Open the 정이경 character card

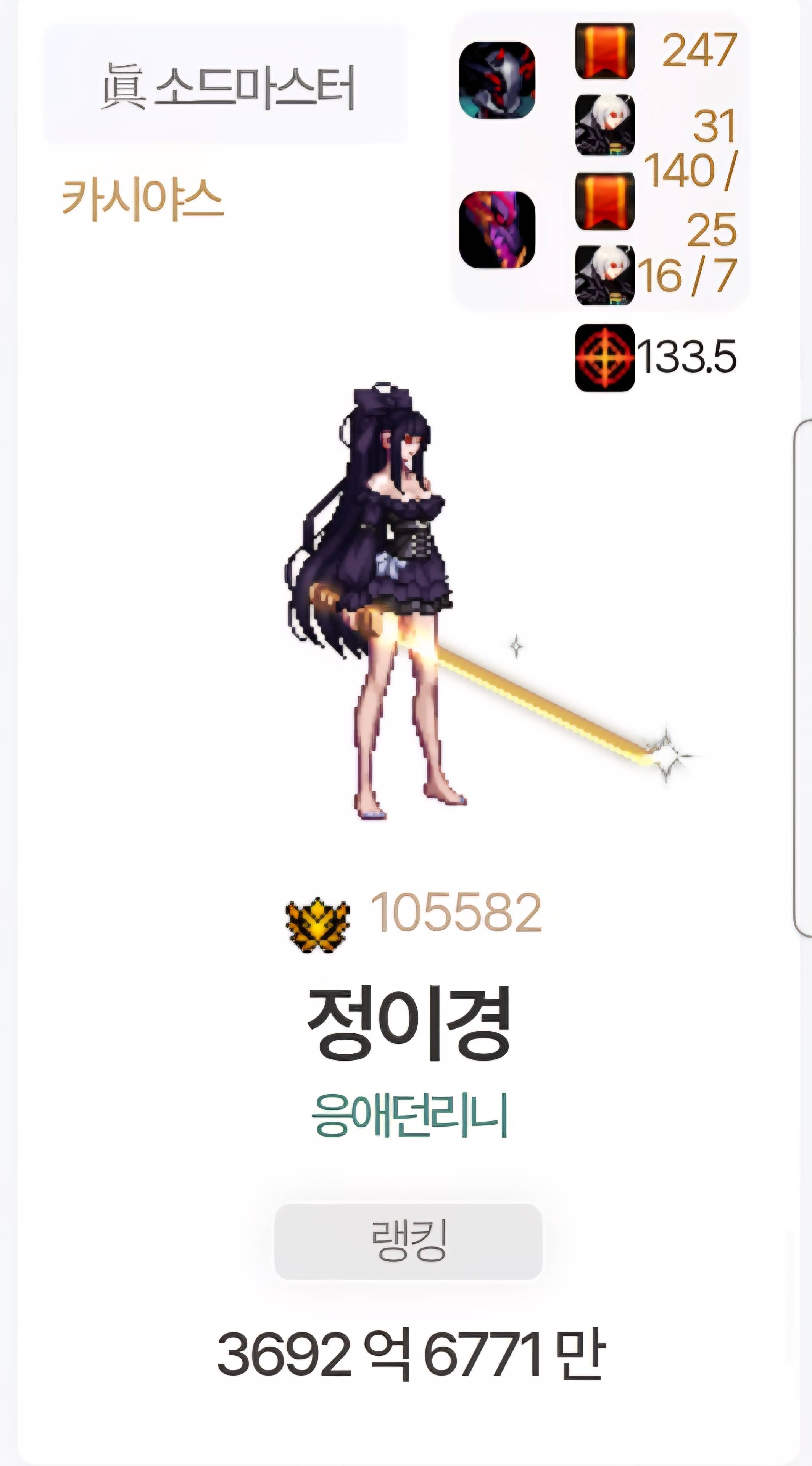[408, 1023]
